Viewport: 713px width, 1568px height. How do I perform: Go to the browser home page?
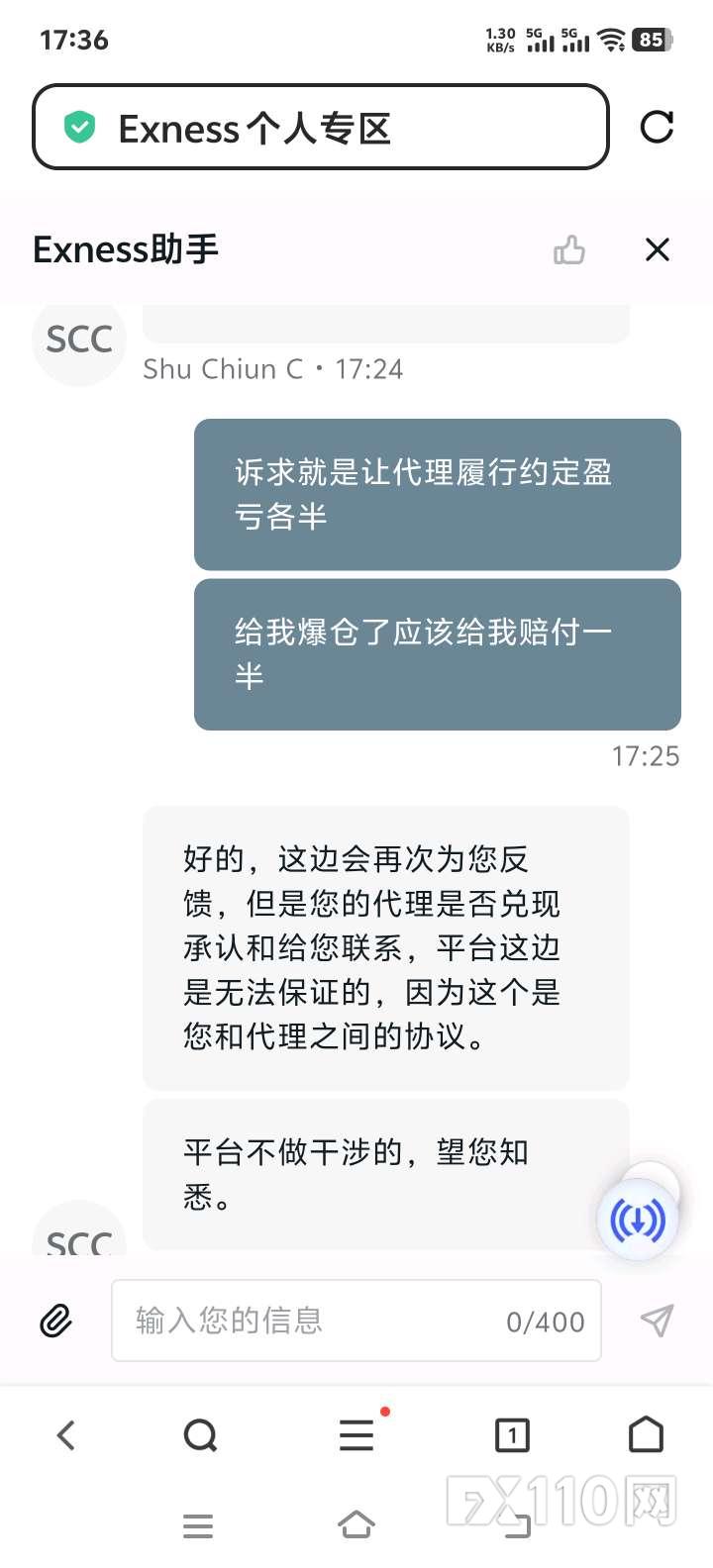coord(647,1434)
